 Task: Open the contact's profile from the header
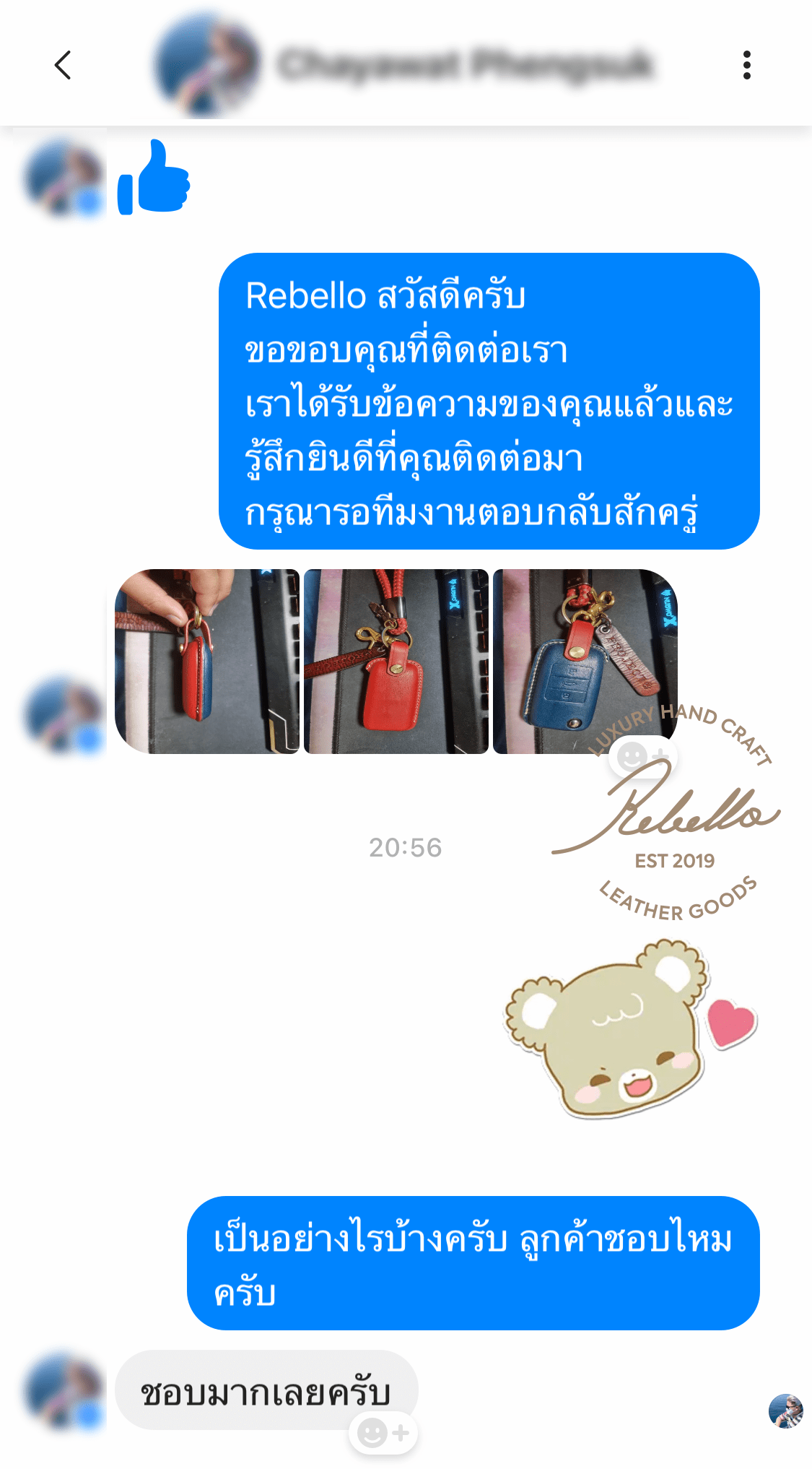pos(404,65)
